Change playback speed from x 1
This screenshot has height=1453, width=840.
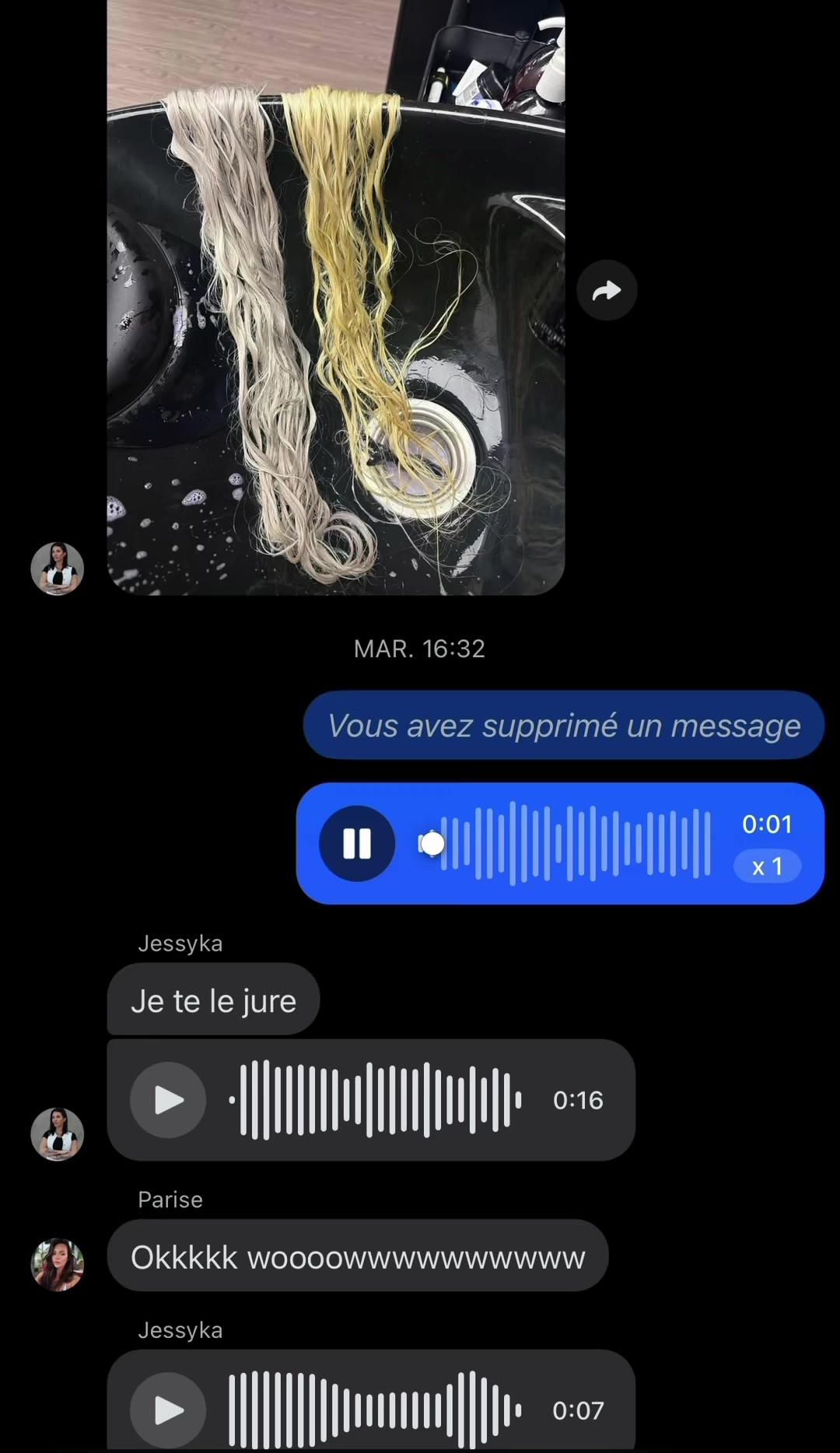767,867
